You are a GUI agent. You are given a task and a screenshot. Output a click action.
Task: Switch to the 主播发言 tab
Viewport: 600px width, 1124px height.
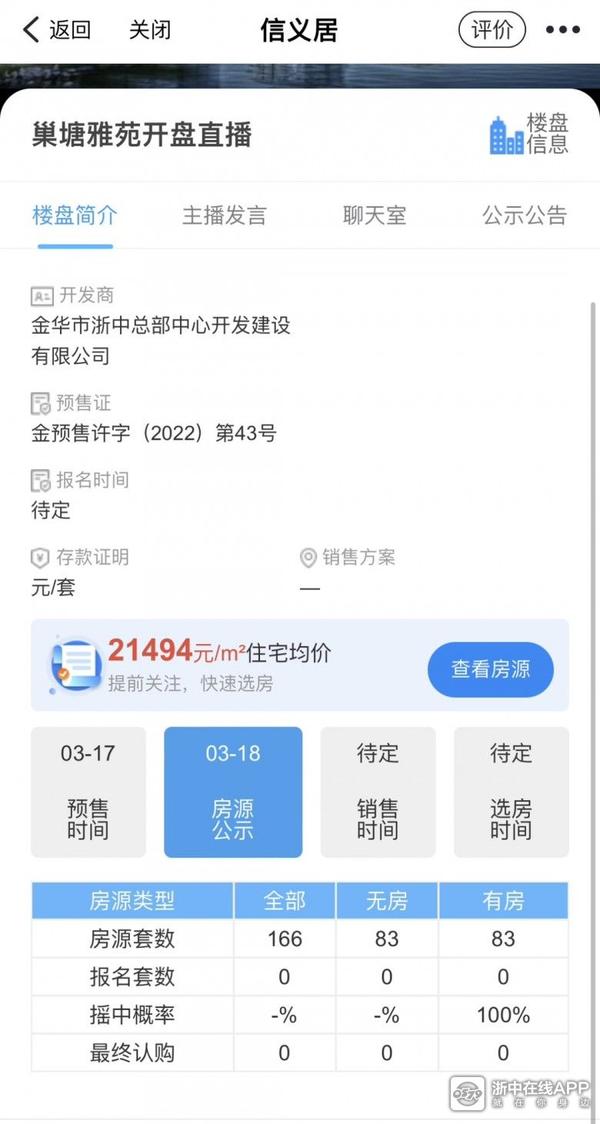[x=224, y=215]
